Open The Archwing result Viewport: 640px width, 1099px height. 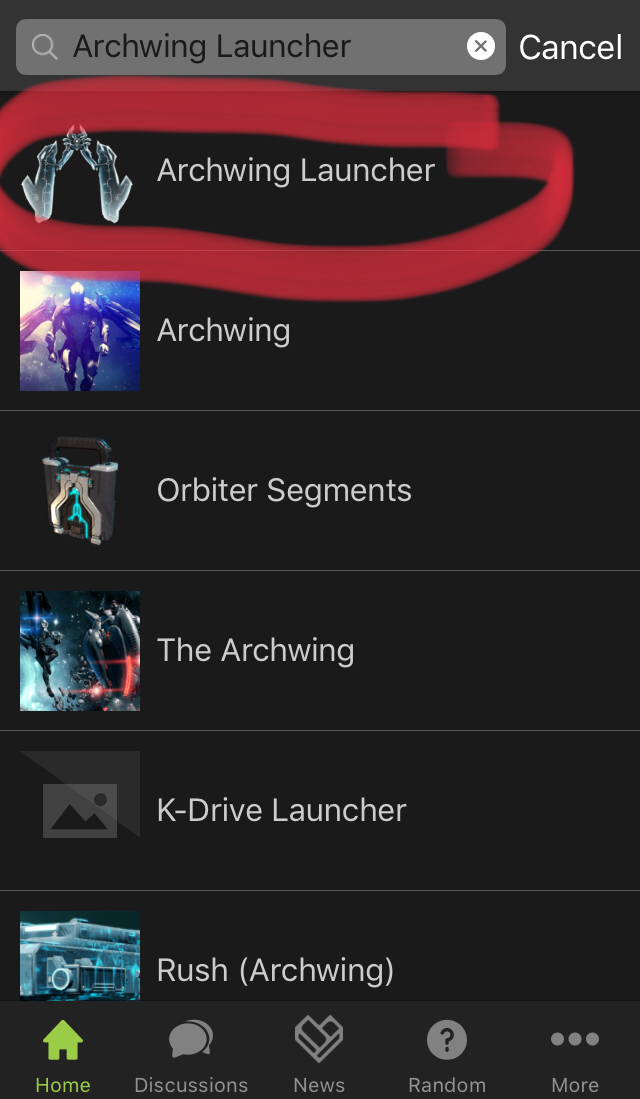(x=256, y=651)
